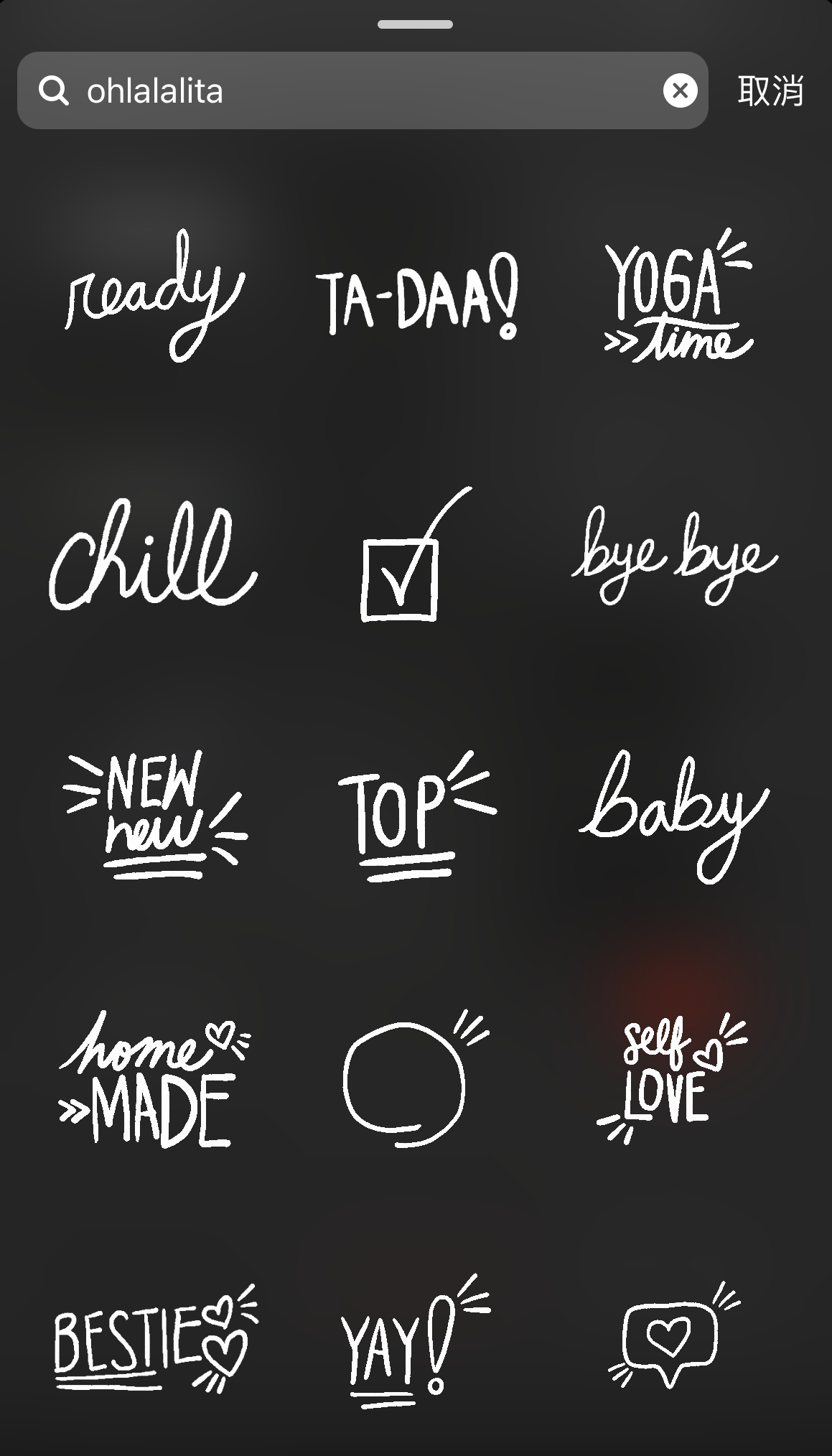Select the "baby" sticker

pos(675,817)
